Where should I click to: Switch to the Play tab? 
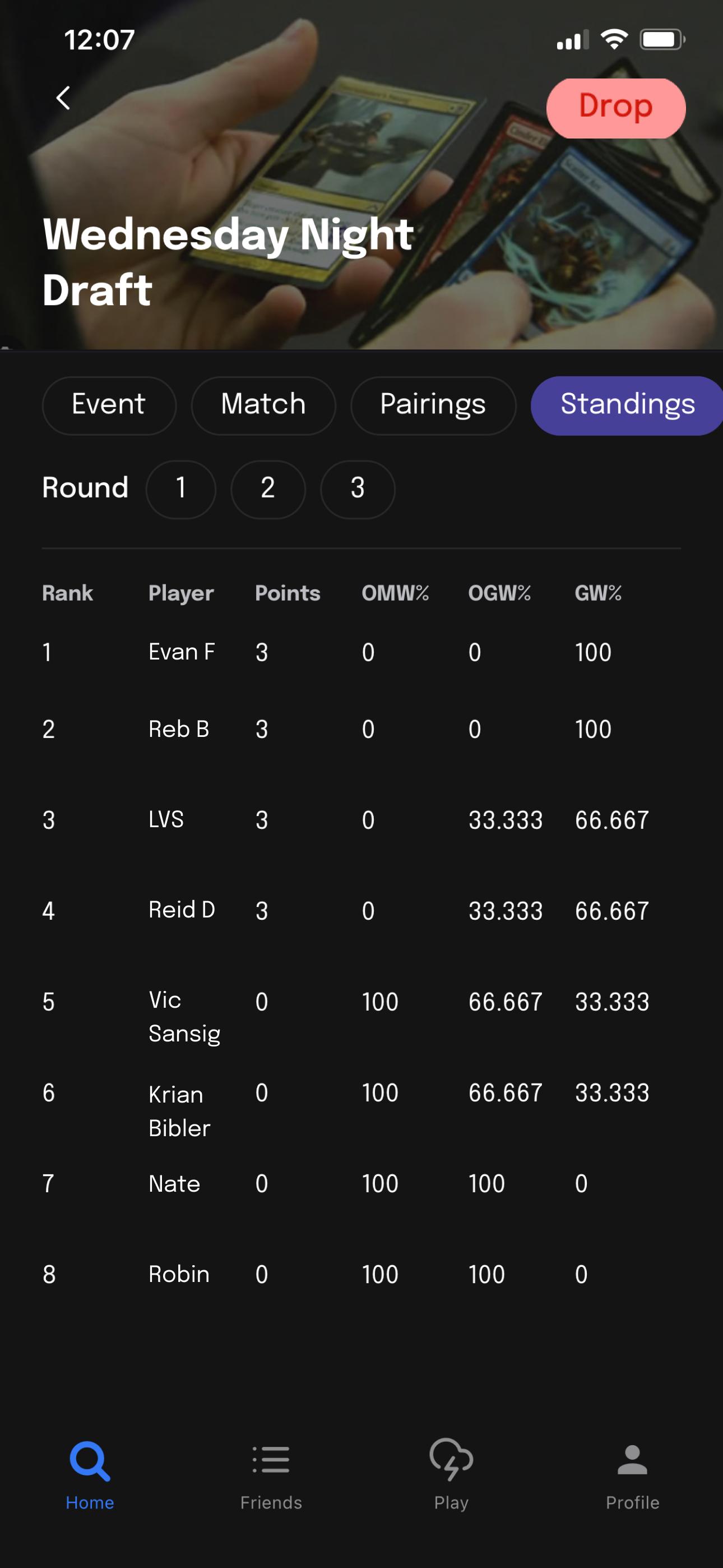coord(452,1476)
